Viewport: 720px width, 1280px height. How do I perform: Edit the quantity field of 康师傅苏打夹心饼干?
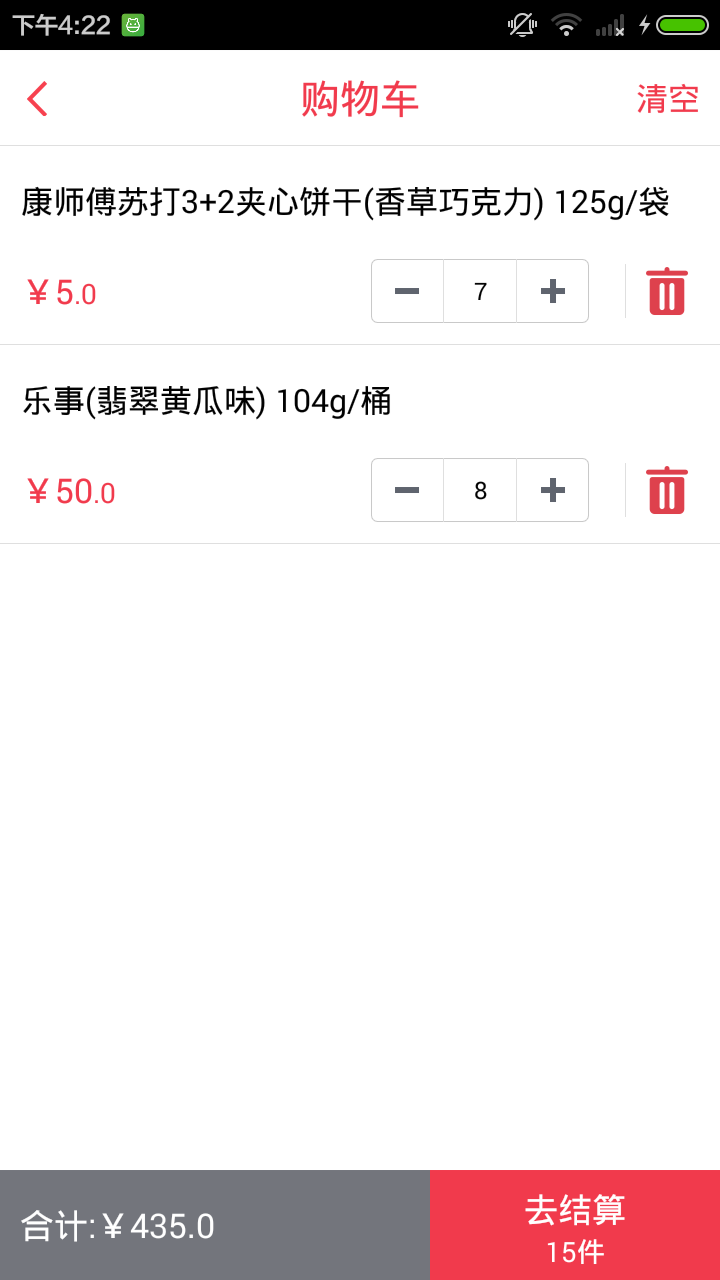coord(480,291)
